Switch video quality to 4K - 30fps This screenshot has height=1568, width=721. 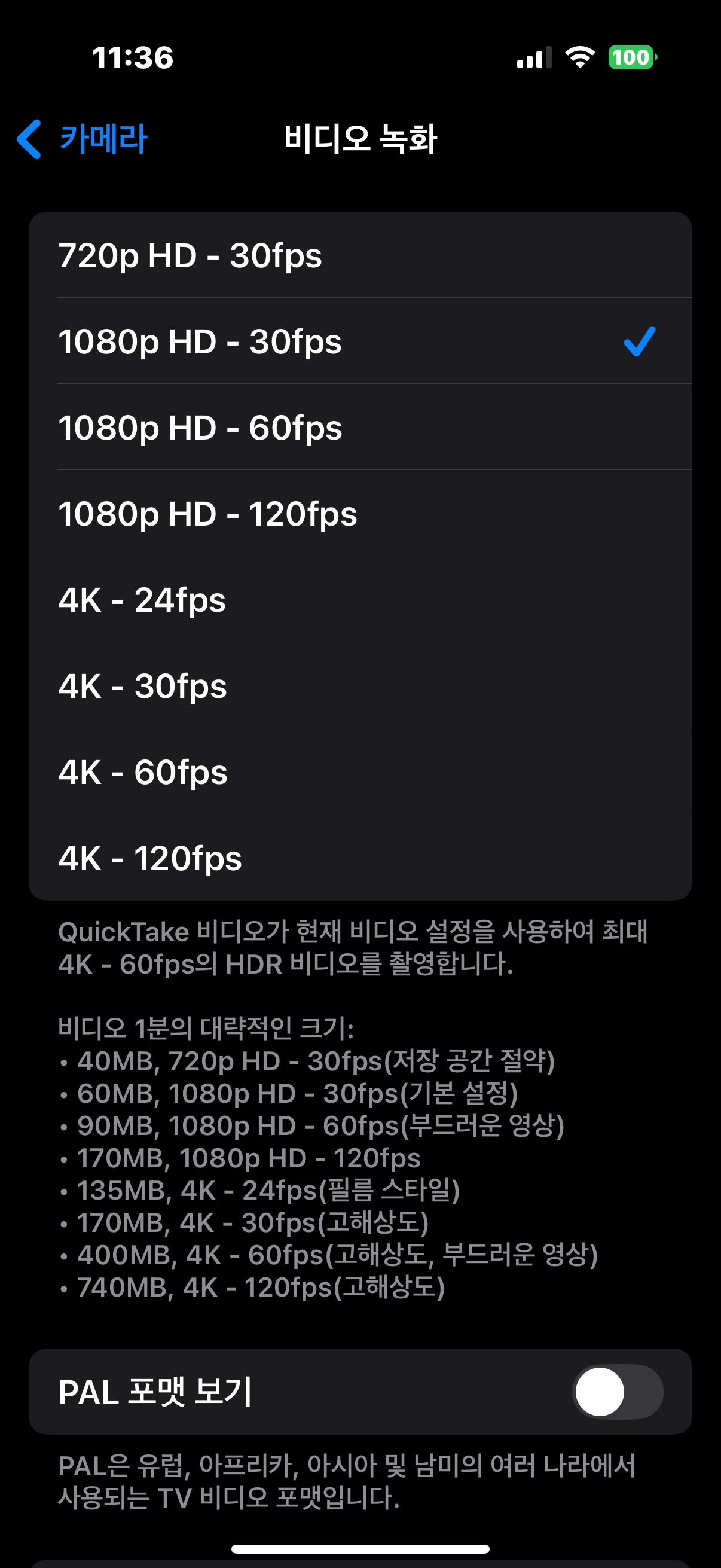point(359,686)
